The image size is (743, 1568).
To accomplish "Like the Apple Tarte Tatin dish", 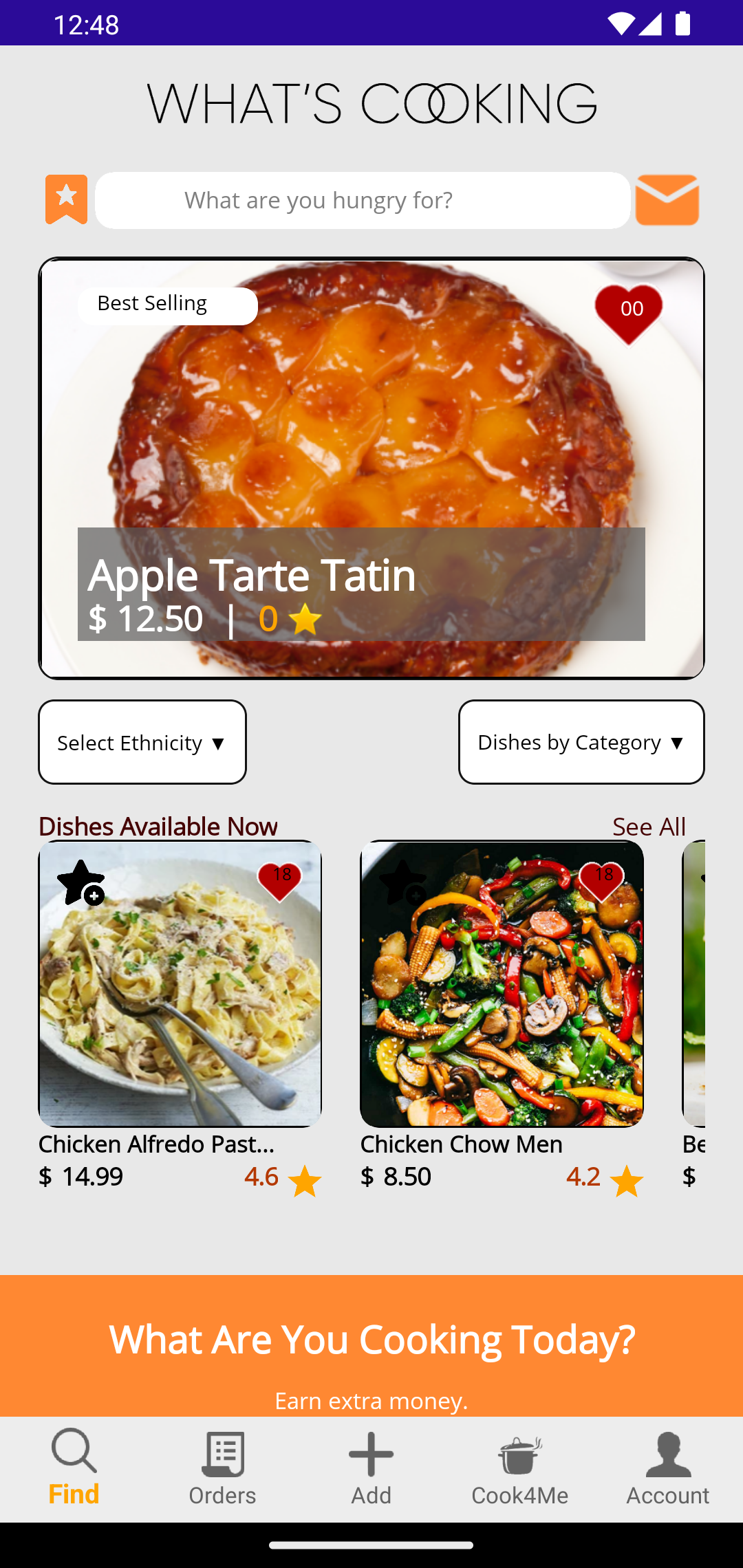I will click(x=628, y=314).
